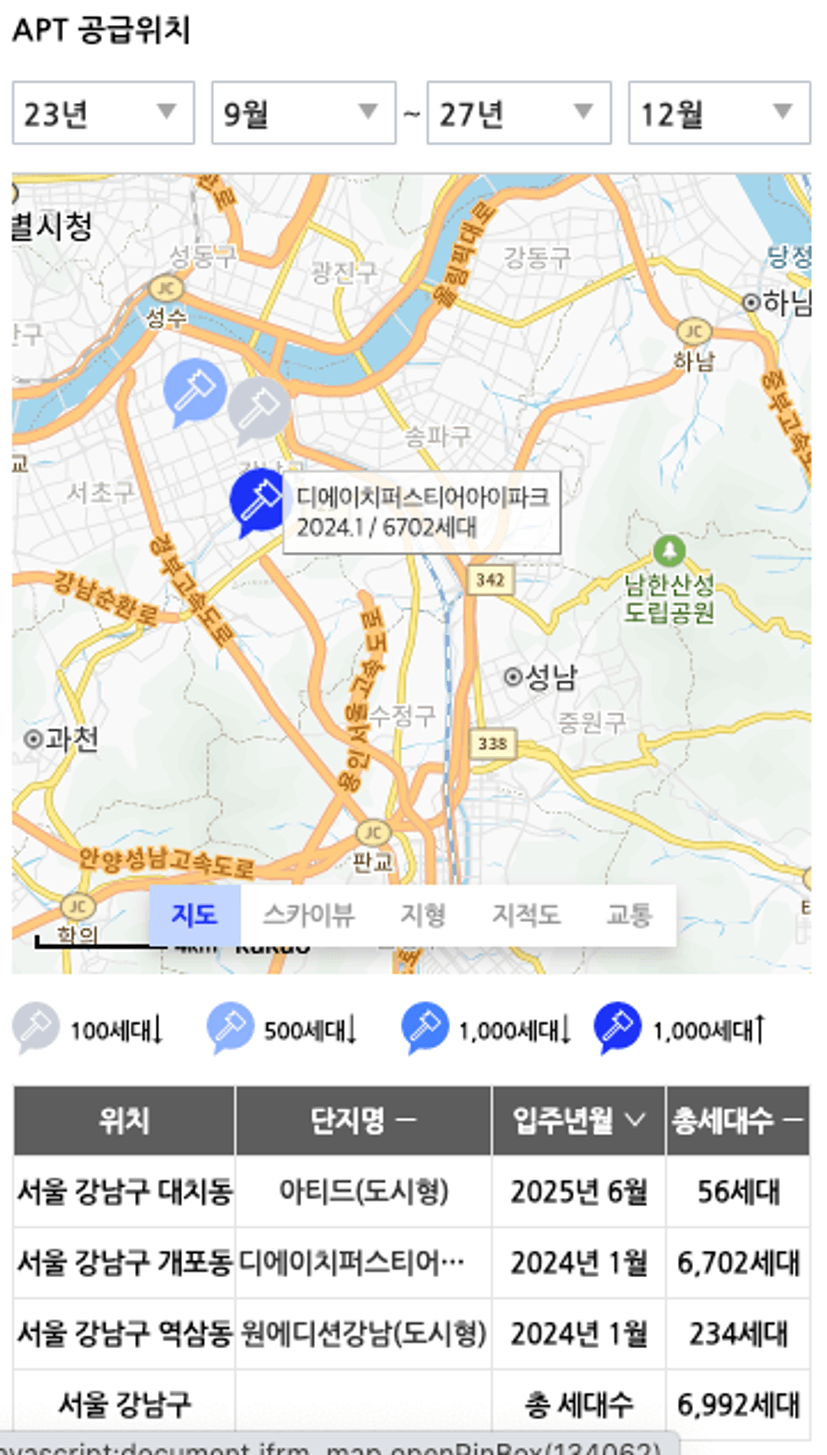Open the end year dropdown showing 27년
The width and height of the screenshot is (827, 1455).
point(519,113)
